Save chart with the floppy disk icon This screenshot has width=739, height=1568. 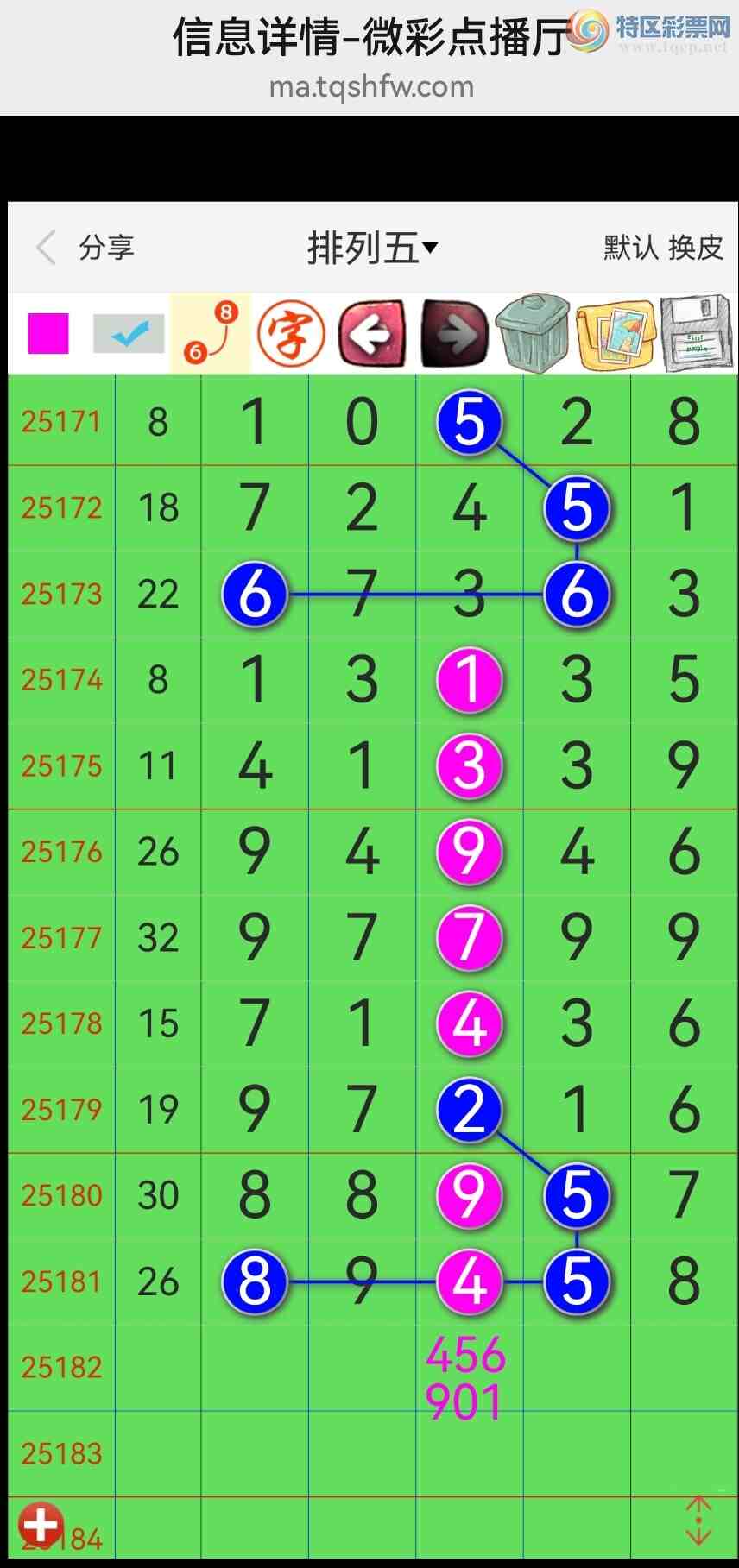(x=696, y=333)
